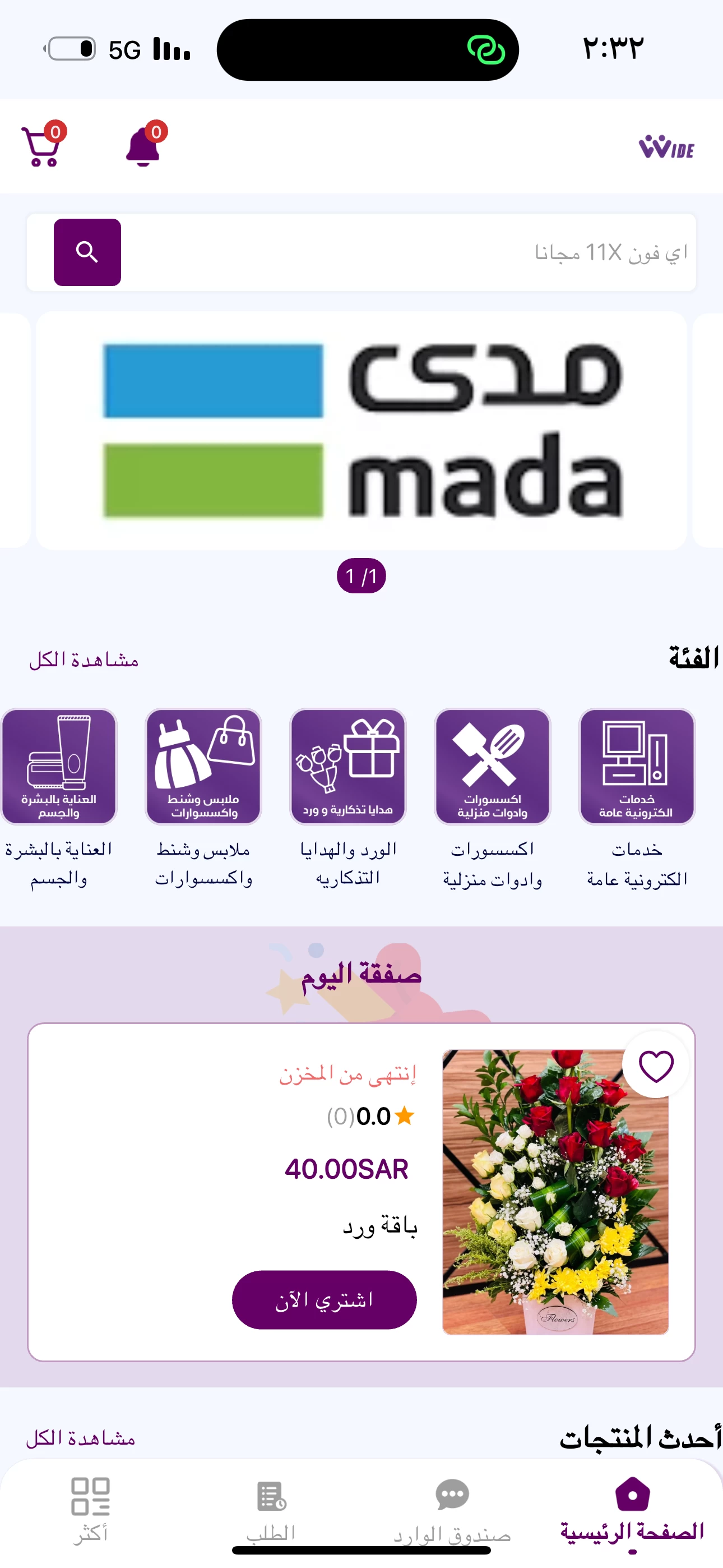723x1568 pixels.
Task: Open the notifications bell
Action: pos(143,147)
